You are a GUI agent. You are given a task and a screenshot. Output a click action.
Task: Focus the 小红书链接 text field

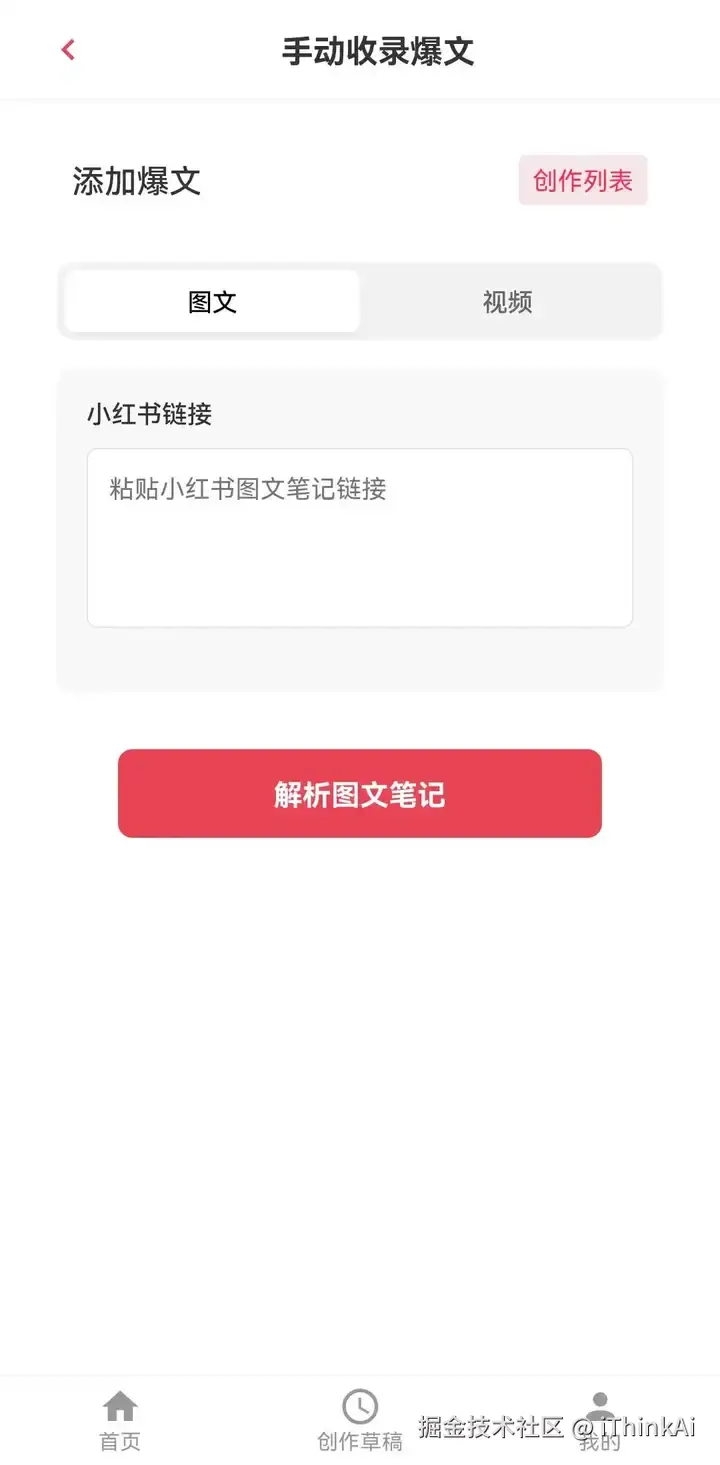[360, 538]
